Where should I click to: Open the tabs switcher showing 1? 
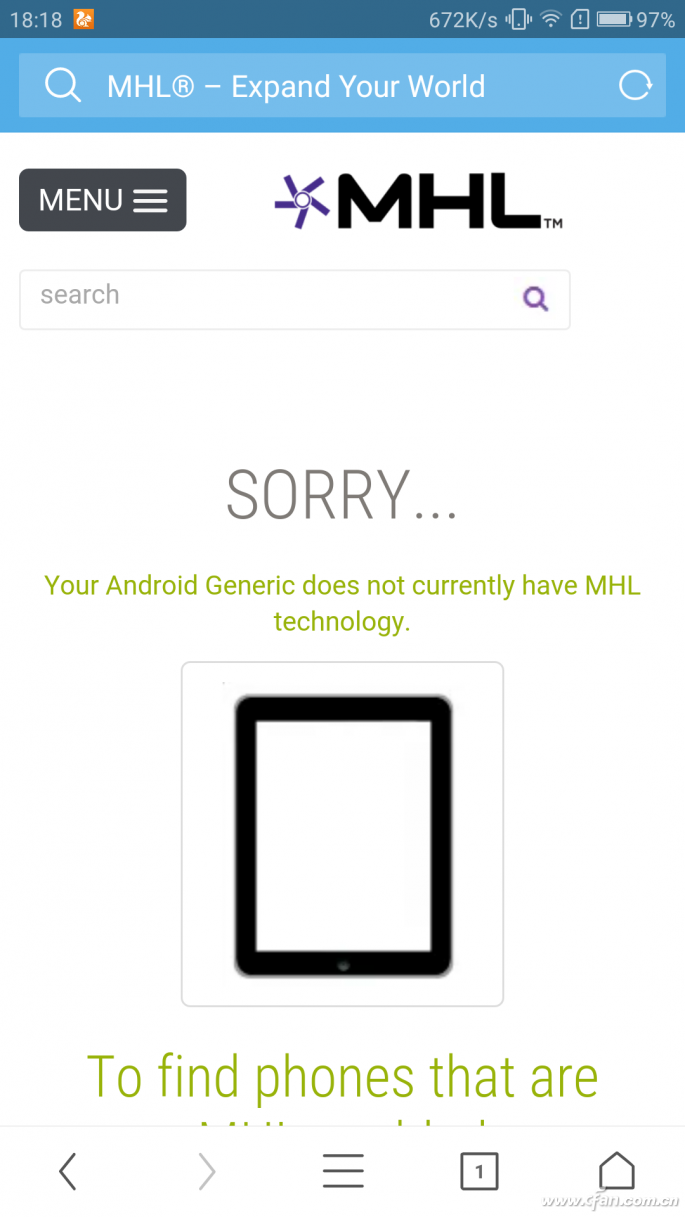[479, 1171]
